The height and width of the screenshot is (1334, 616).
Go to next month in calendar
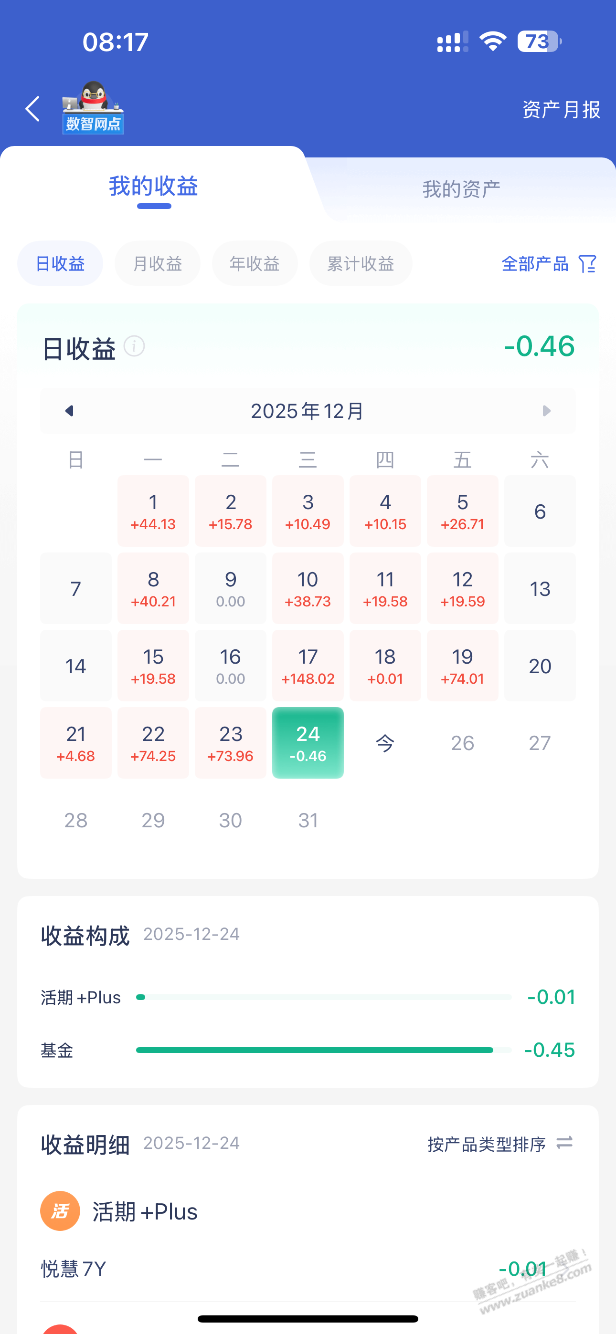[x=546, y=411]
